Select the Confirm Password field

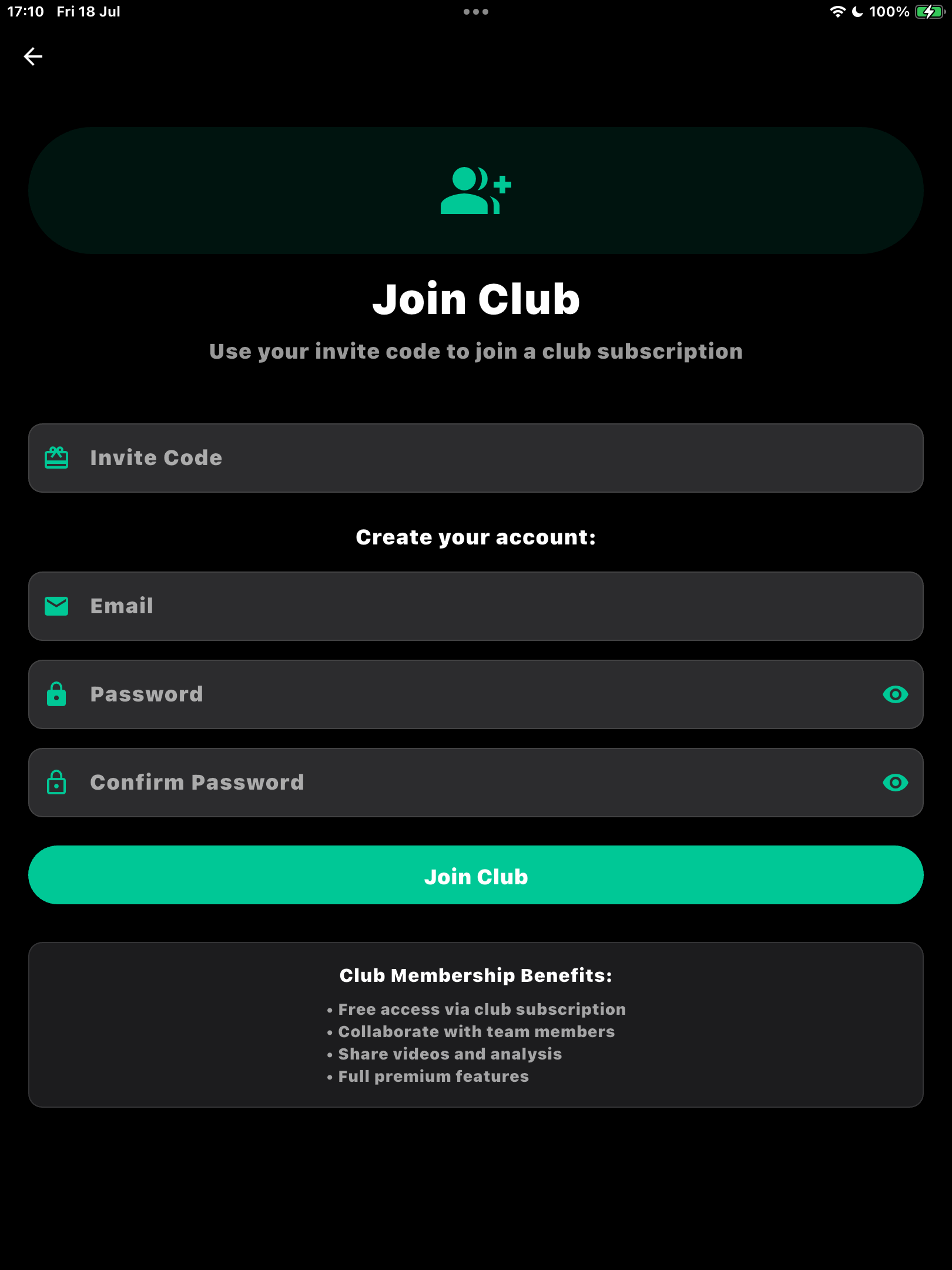411,783
